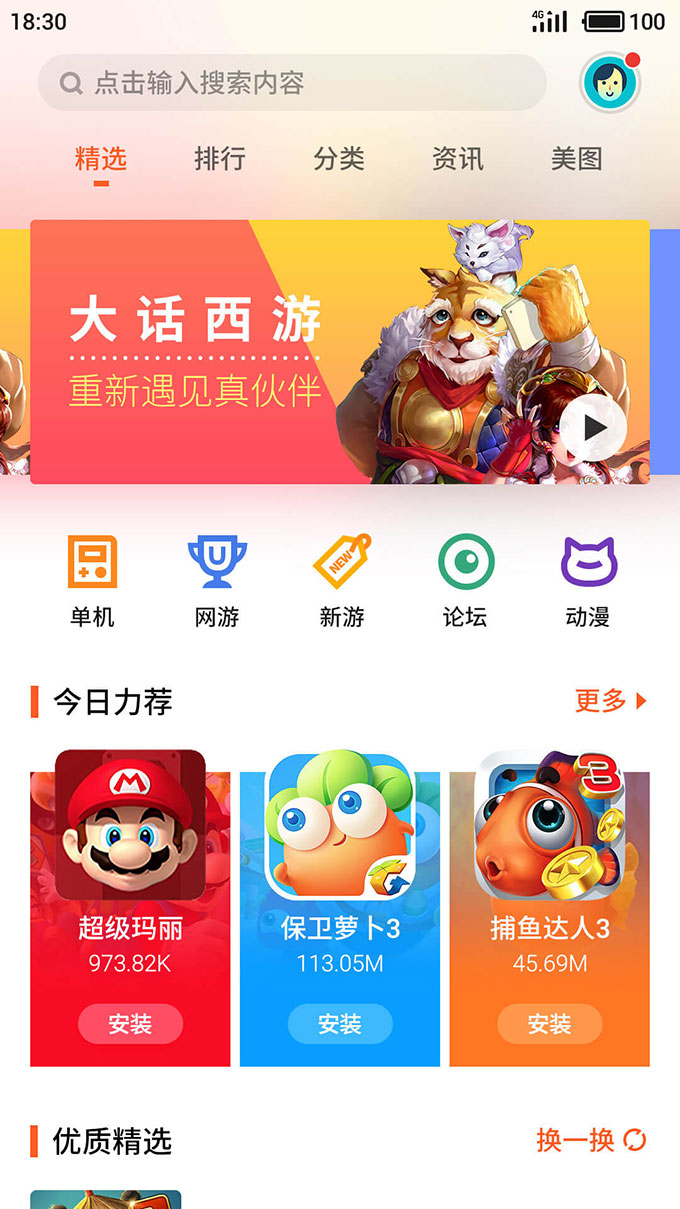Switch to the 分类 tab
This screenshot has height=1209, width=680.
click(339, 159)
